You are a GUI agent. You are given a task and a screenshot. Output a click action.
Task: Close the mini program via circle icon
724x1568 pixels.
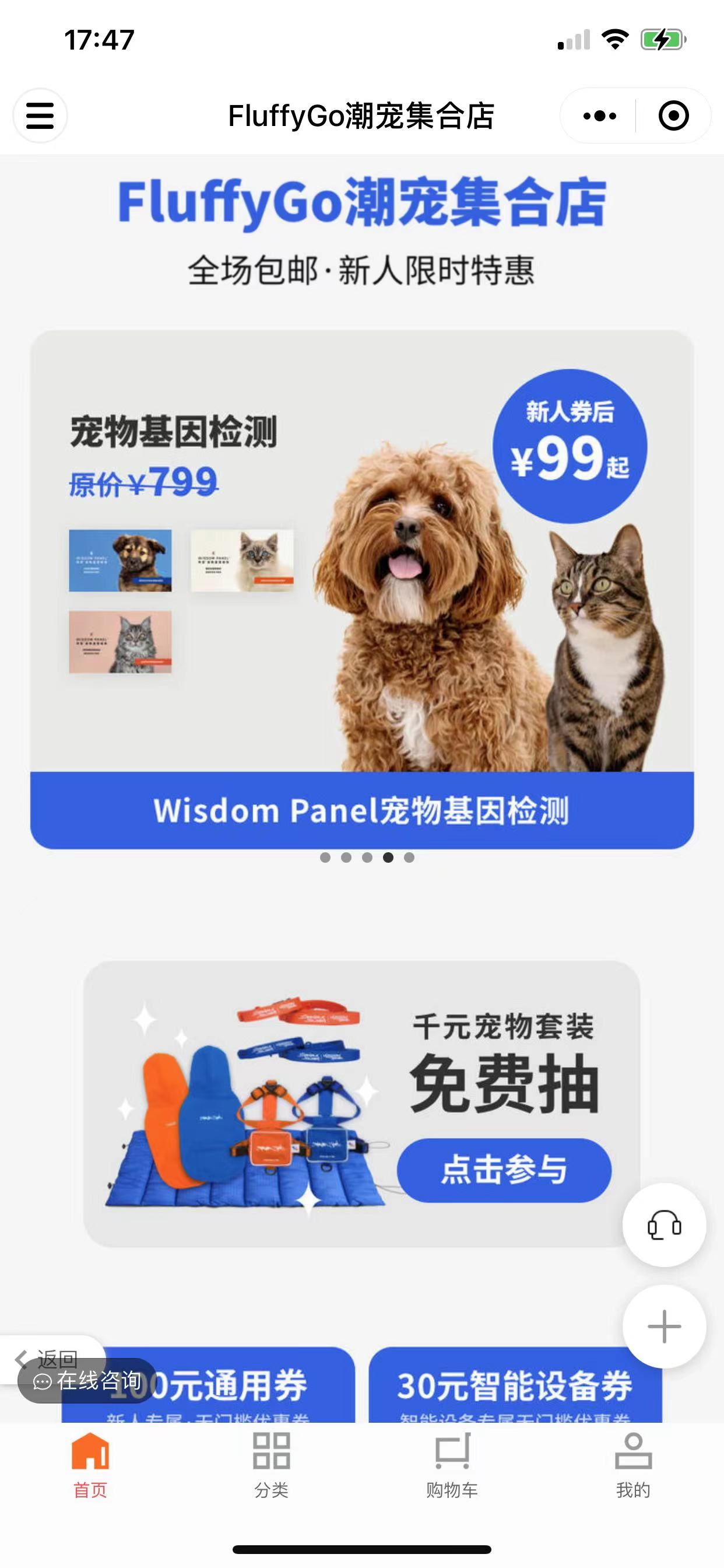[x=673, y=116]
